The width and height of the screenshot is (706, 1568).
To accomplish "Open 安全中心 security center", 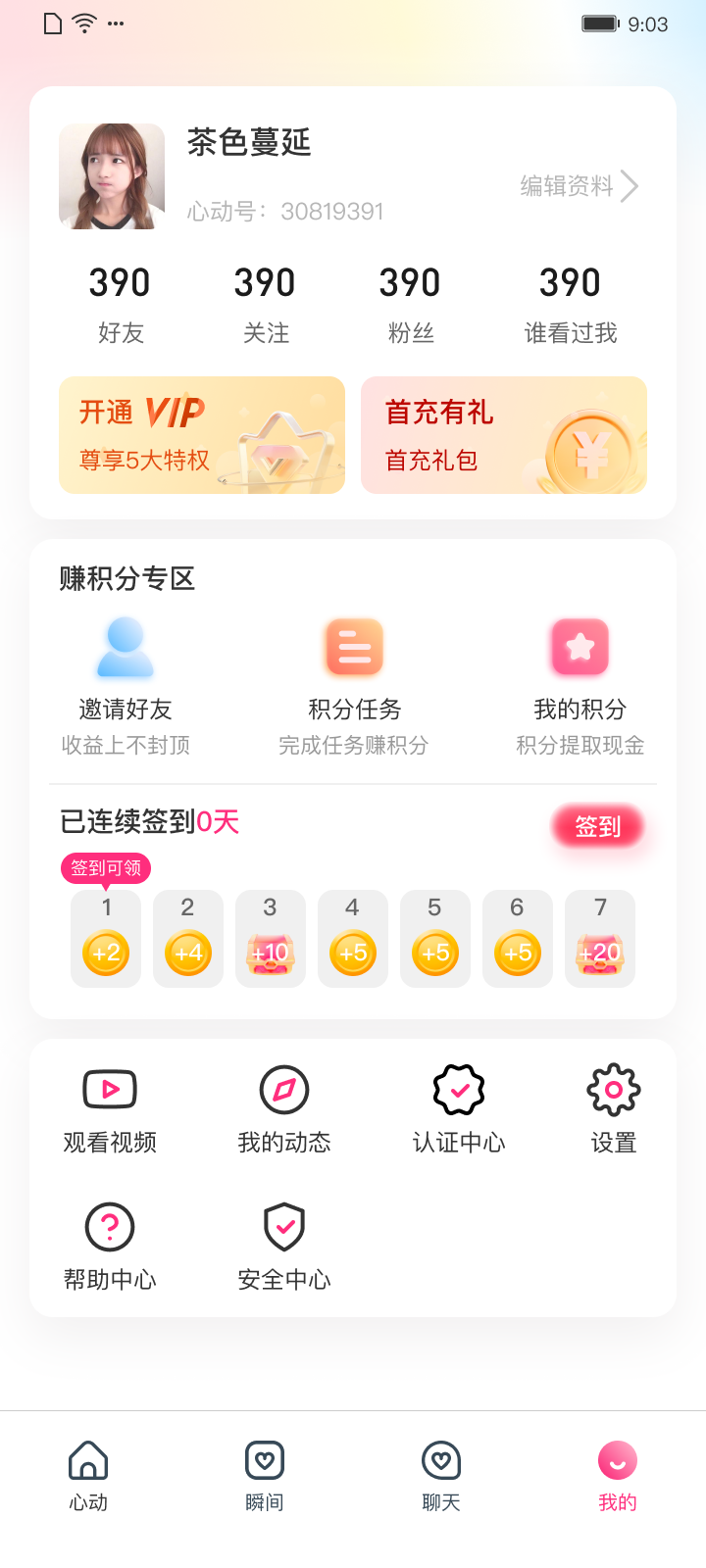I will pyautogui.click(x=284, y=1247).
